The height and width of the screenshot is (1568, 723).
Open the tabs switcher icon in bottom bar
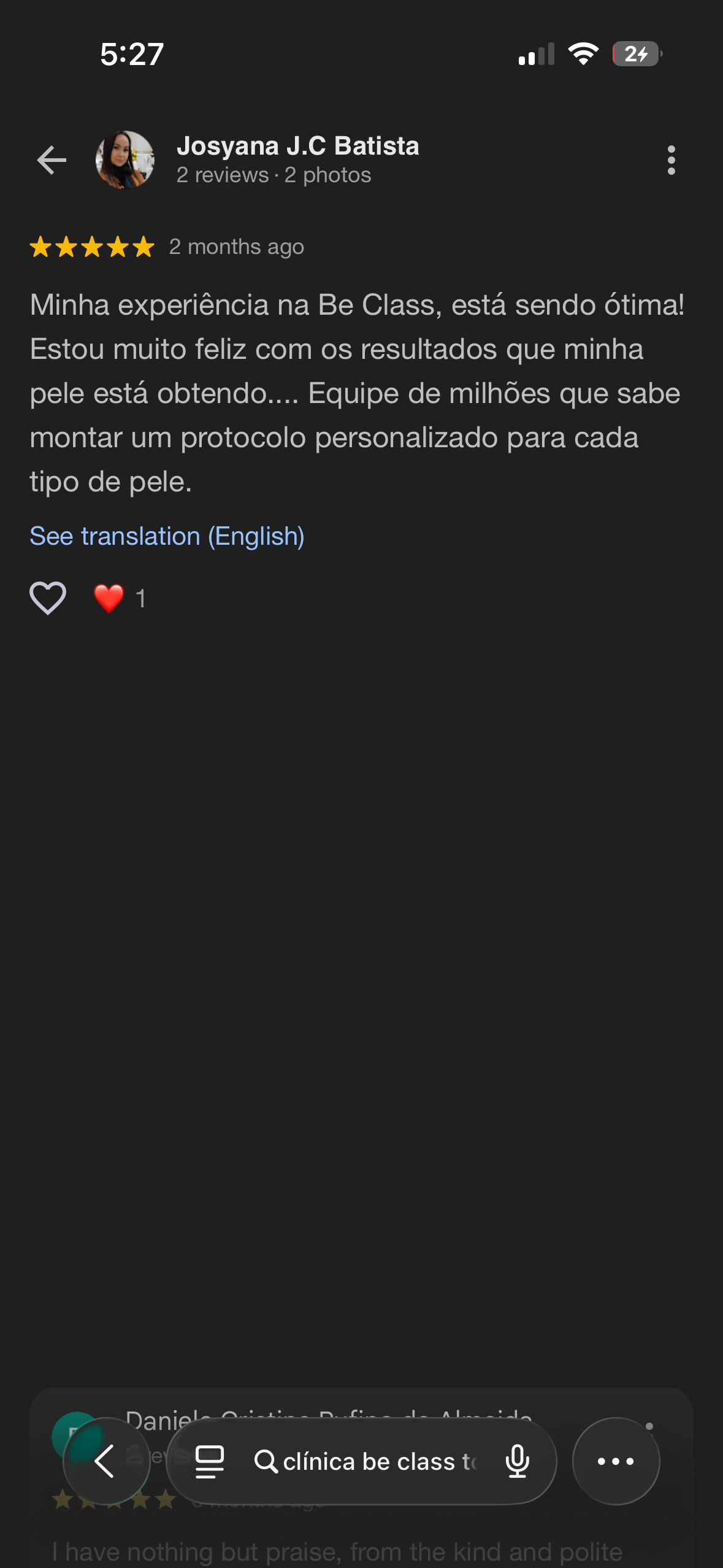209,1462
